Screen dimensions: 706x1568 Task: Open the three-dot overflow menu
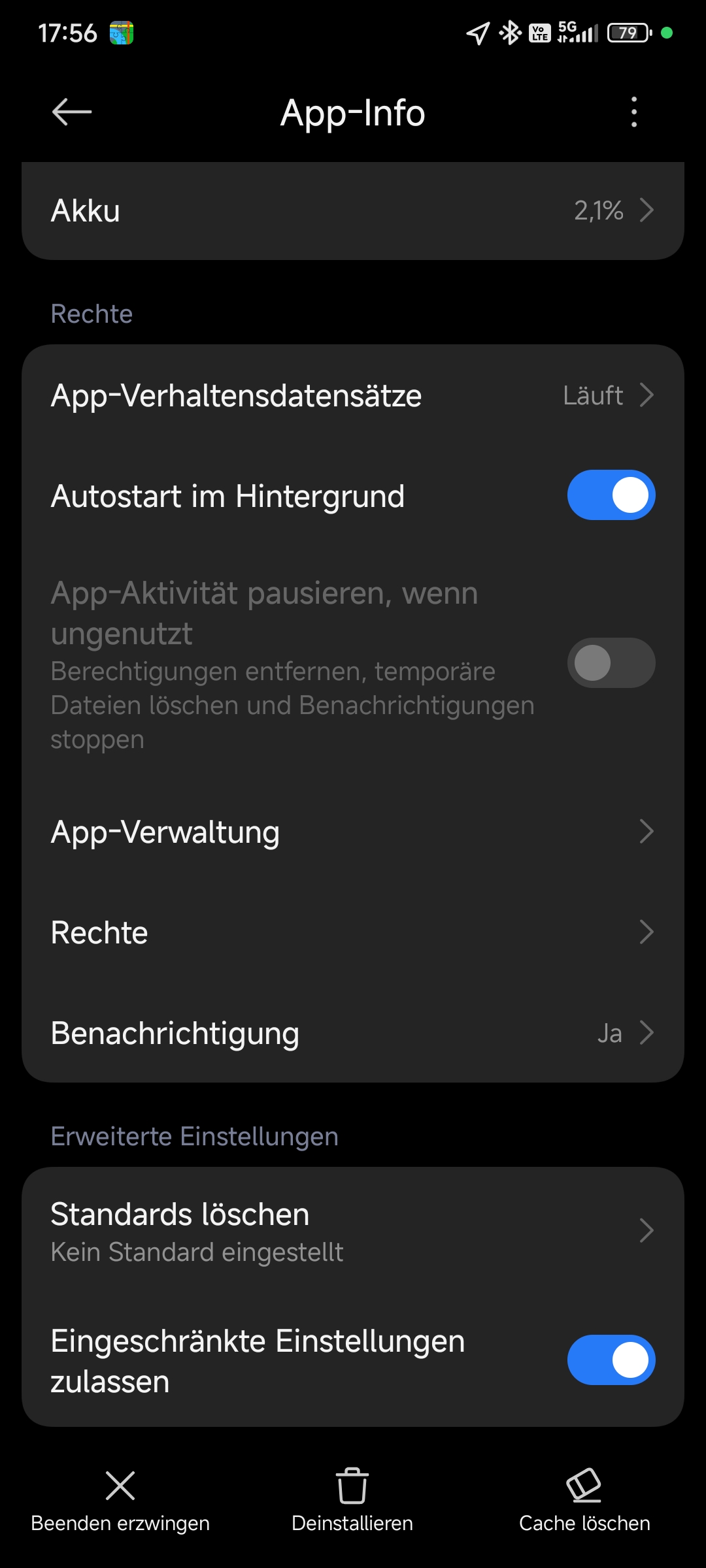point(633,112)
